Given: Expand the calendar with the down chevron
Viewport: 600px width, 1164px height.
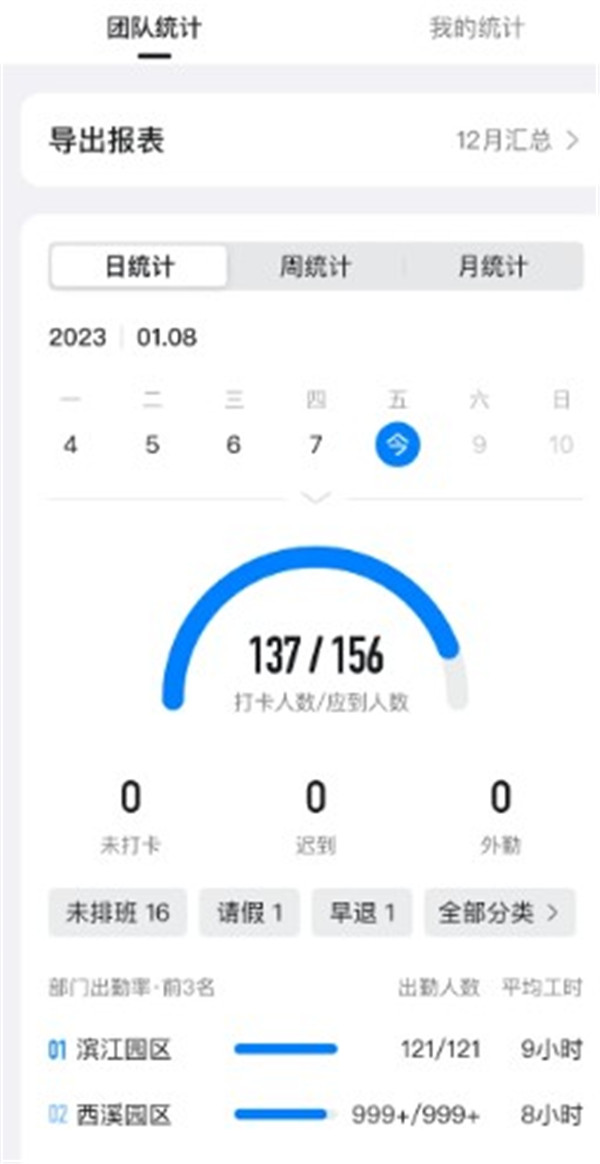Looking at the screenshot, I should (315, 497).
